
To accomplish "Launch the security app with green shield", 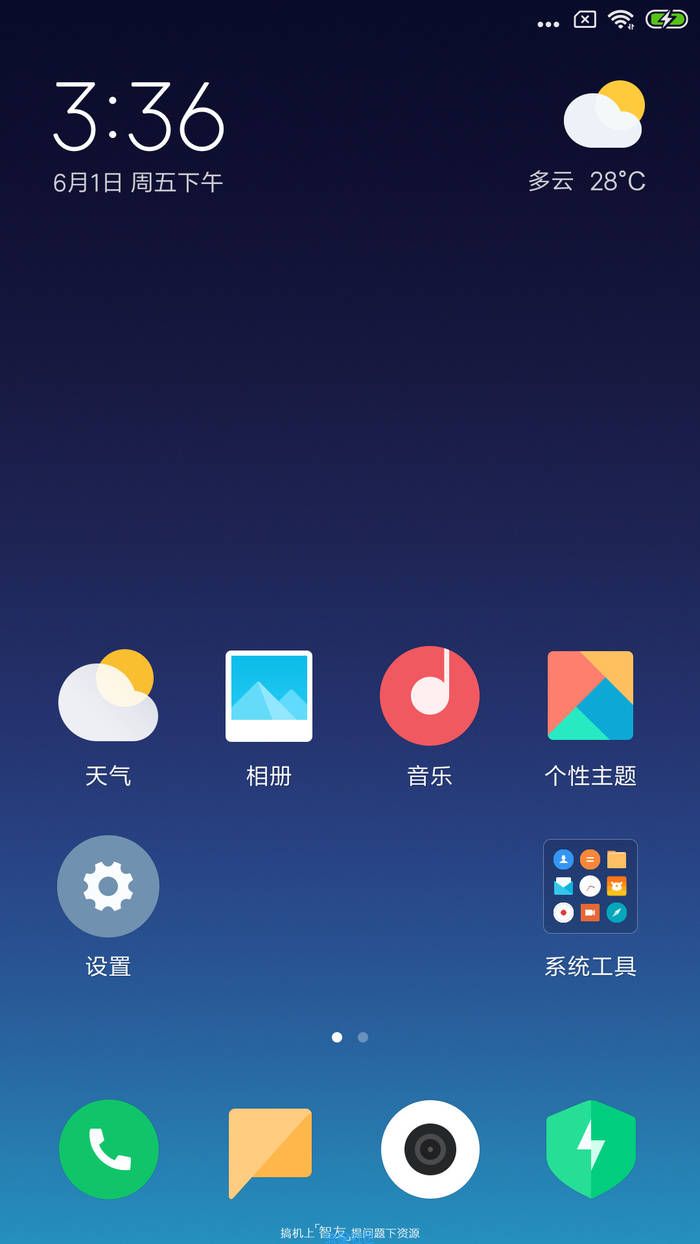I will (590, 1150).
